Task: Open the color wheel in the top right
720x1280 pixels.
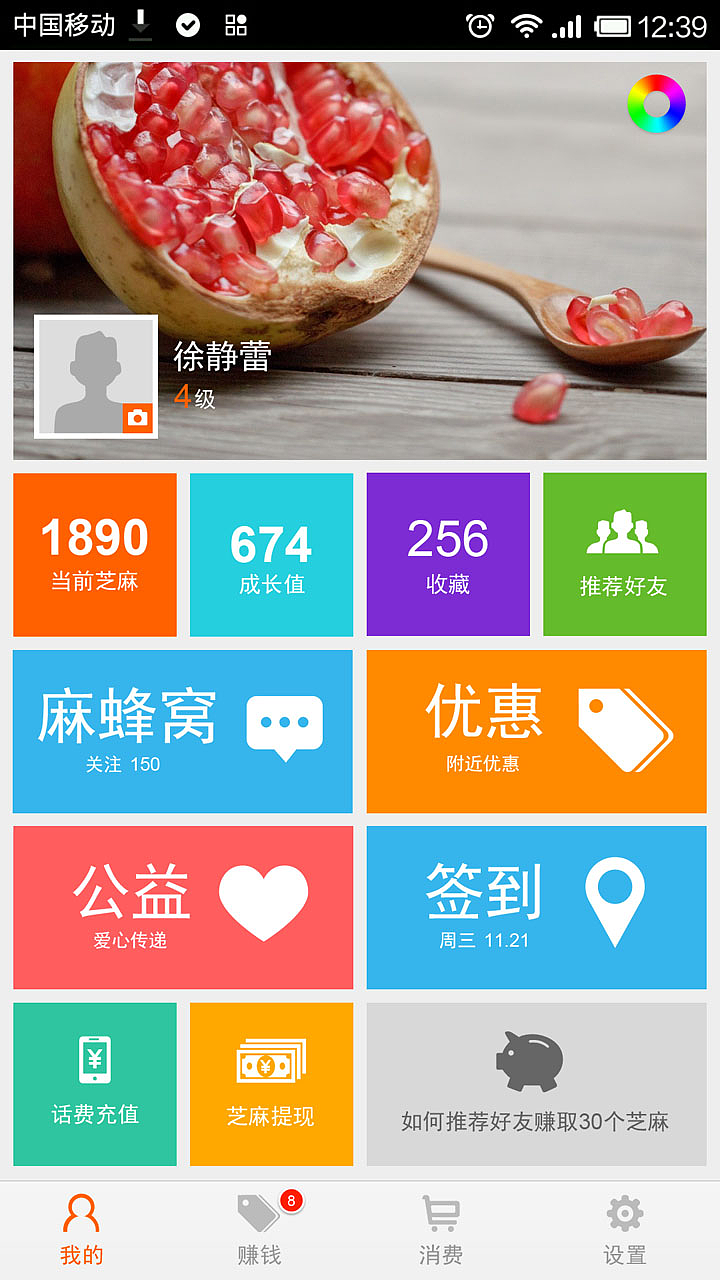Action: pos(655,103)
